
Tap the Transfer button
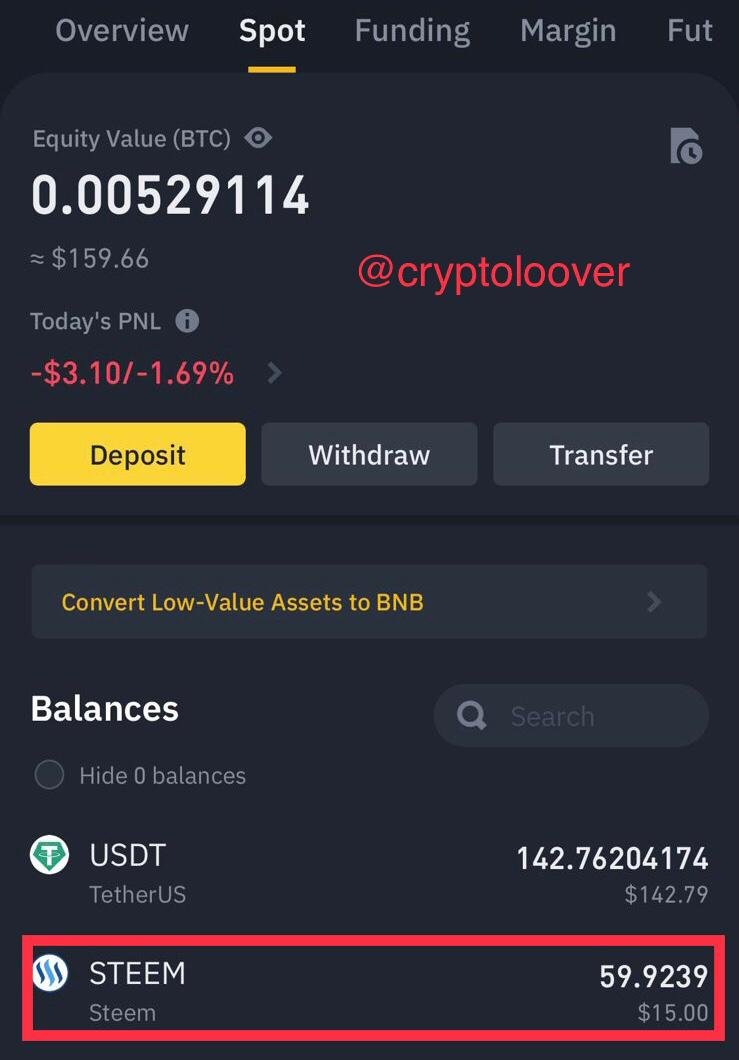point(601,455)
